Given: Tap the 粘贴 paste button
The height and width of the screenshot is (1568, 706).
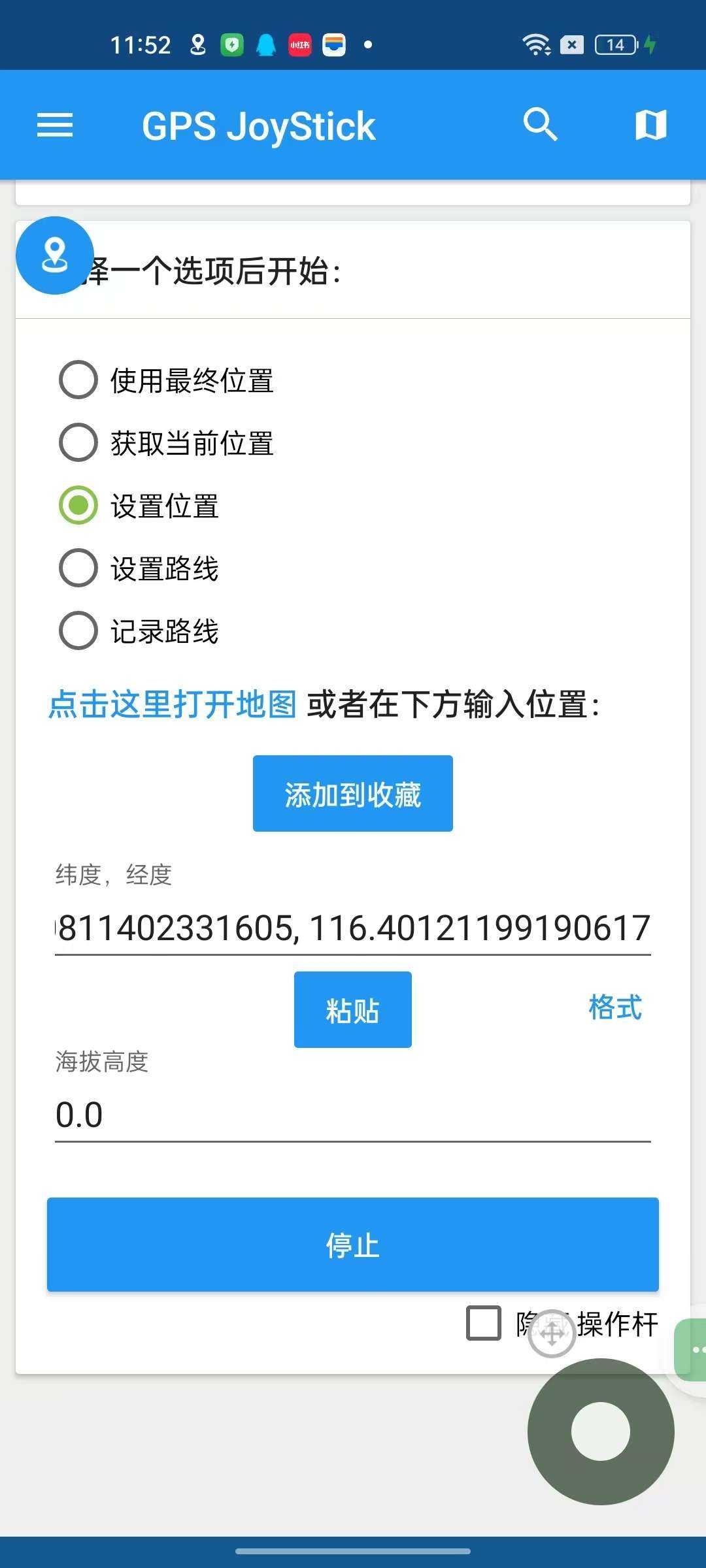Looking at the screenshot, I should [352, 1009].
